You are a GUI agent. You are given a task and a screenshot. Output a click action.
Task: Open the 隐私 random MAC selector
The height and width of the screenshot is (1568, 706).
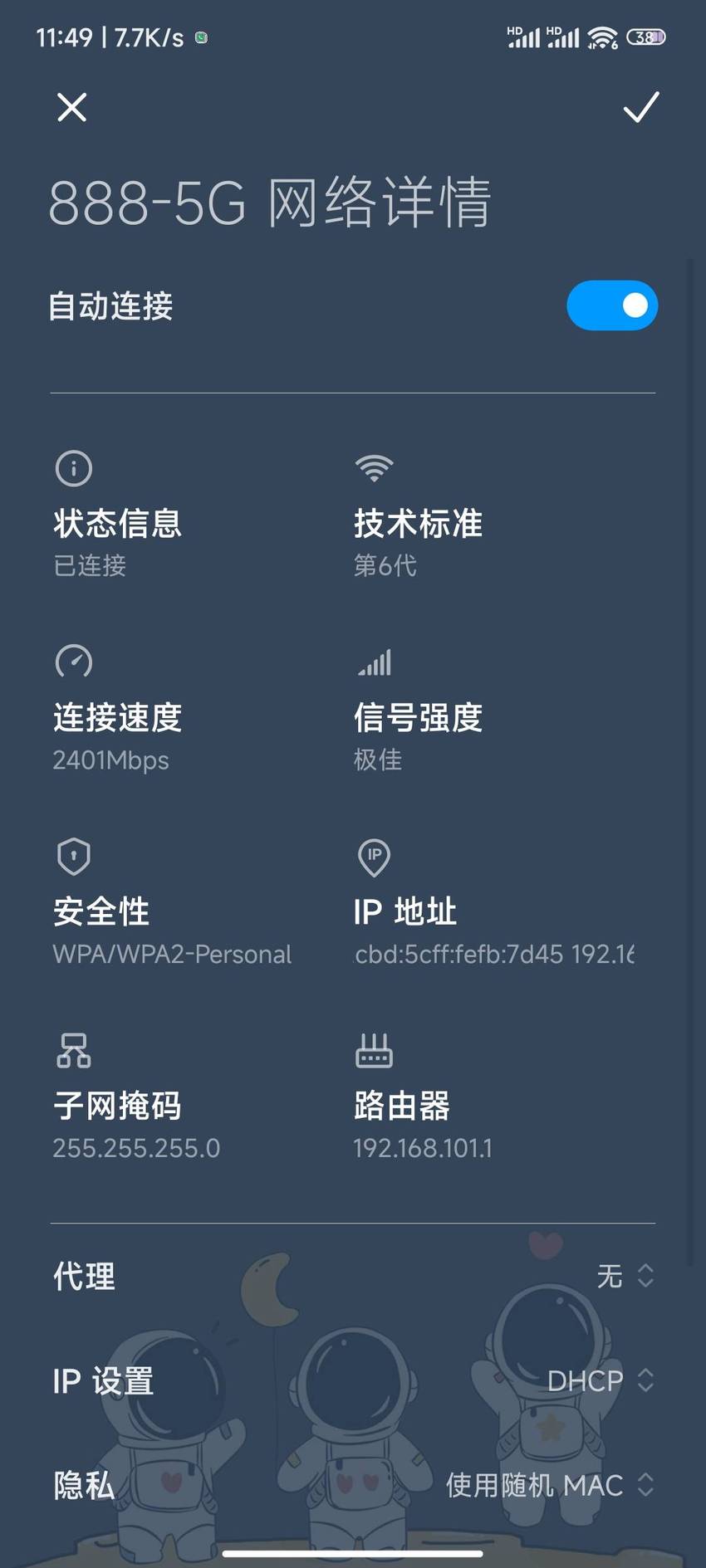point(353,1485)
